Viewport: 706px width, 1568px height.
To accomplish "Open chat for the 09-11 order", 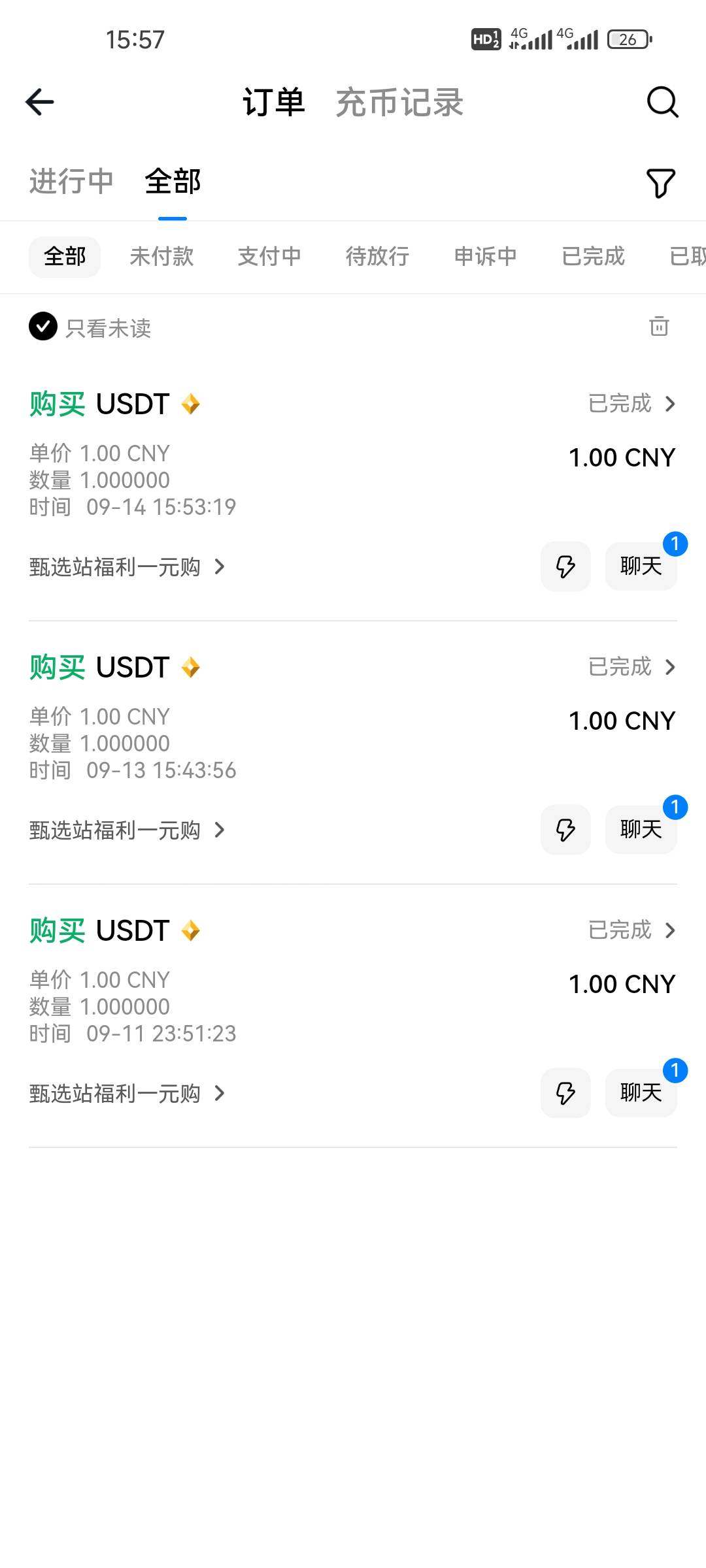I will (x=641, y=1092).
